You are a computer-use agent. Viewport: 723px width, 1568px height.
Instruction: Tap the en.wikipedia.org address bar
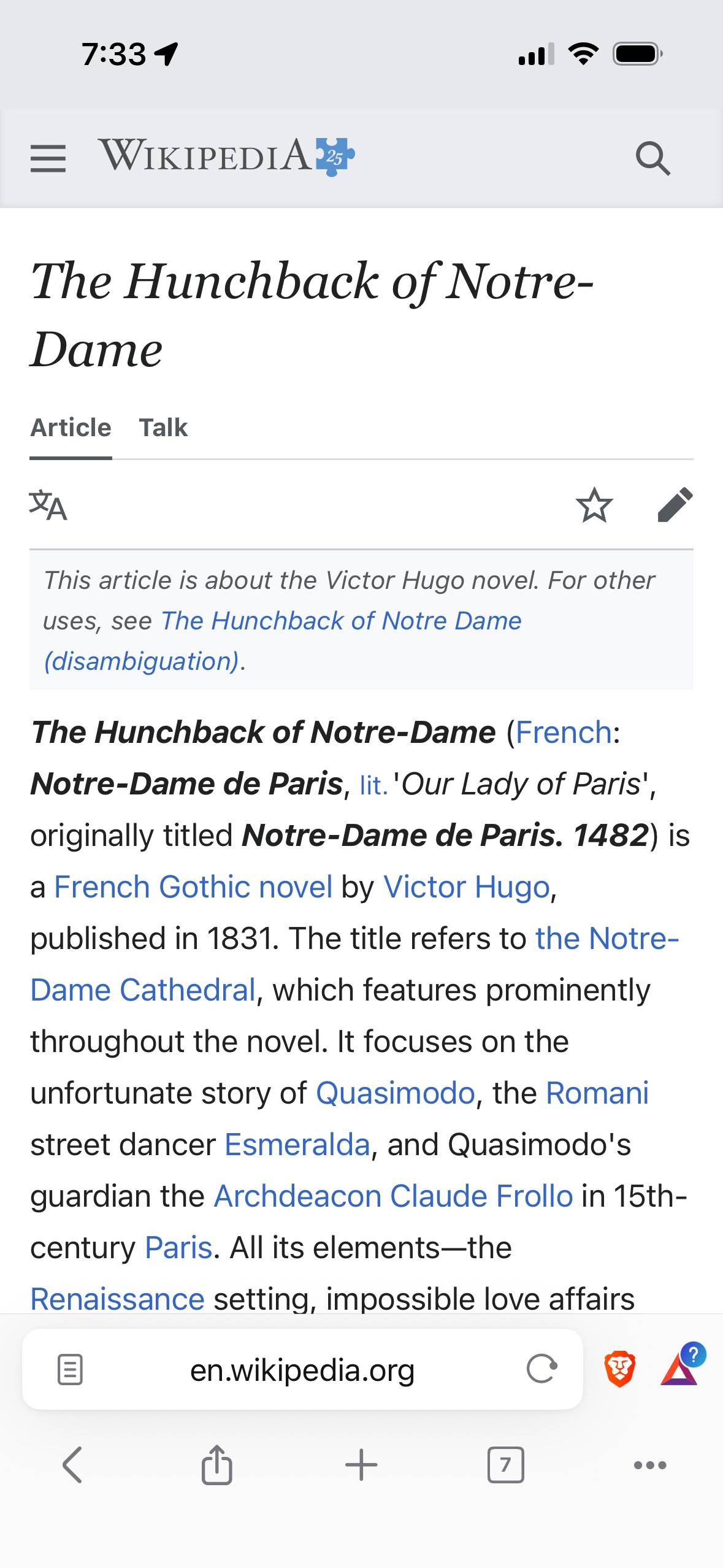pos(302,1369)
